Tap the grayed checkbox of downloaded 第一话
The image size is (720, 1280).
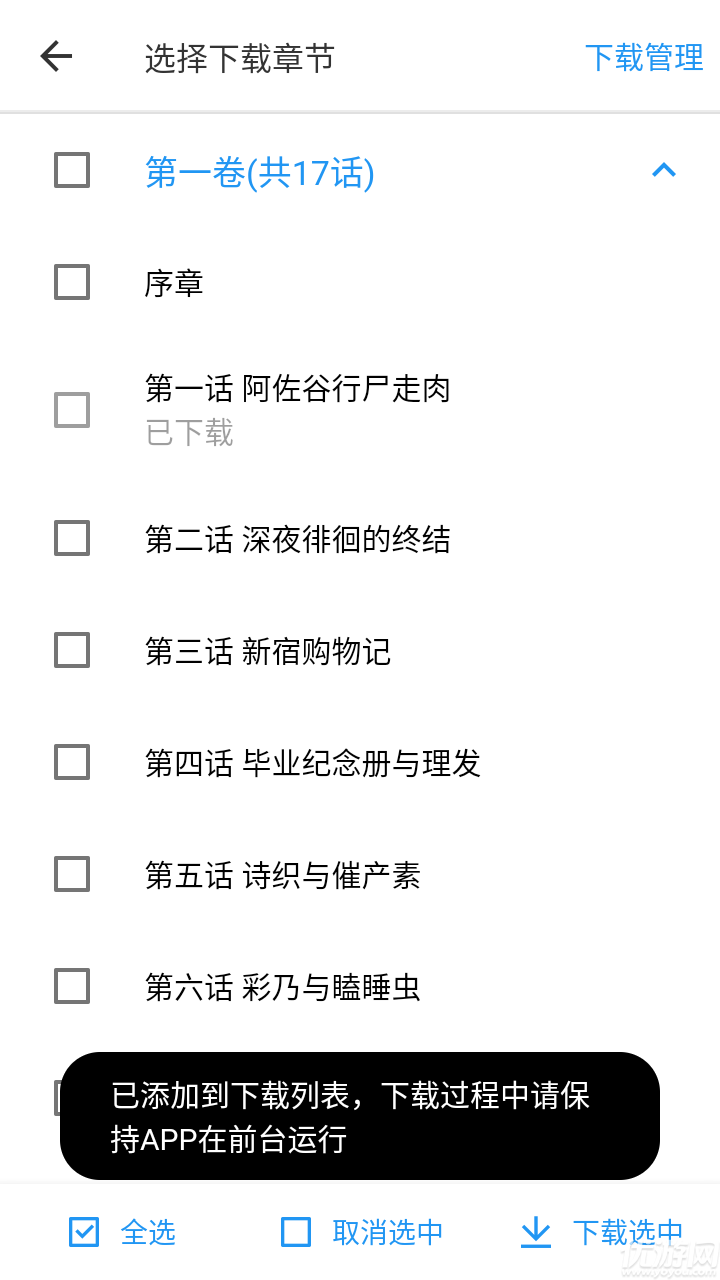[71, 410]
